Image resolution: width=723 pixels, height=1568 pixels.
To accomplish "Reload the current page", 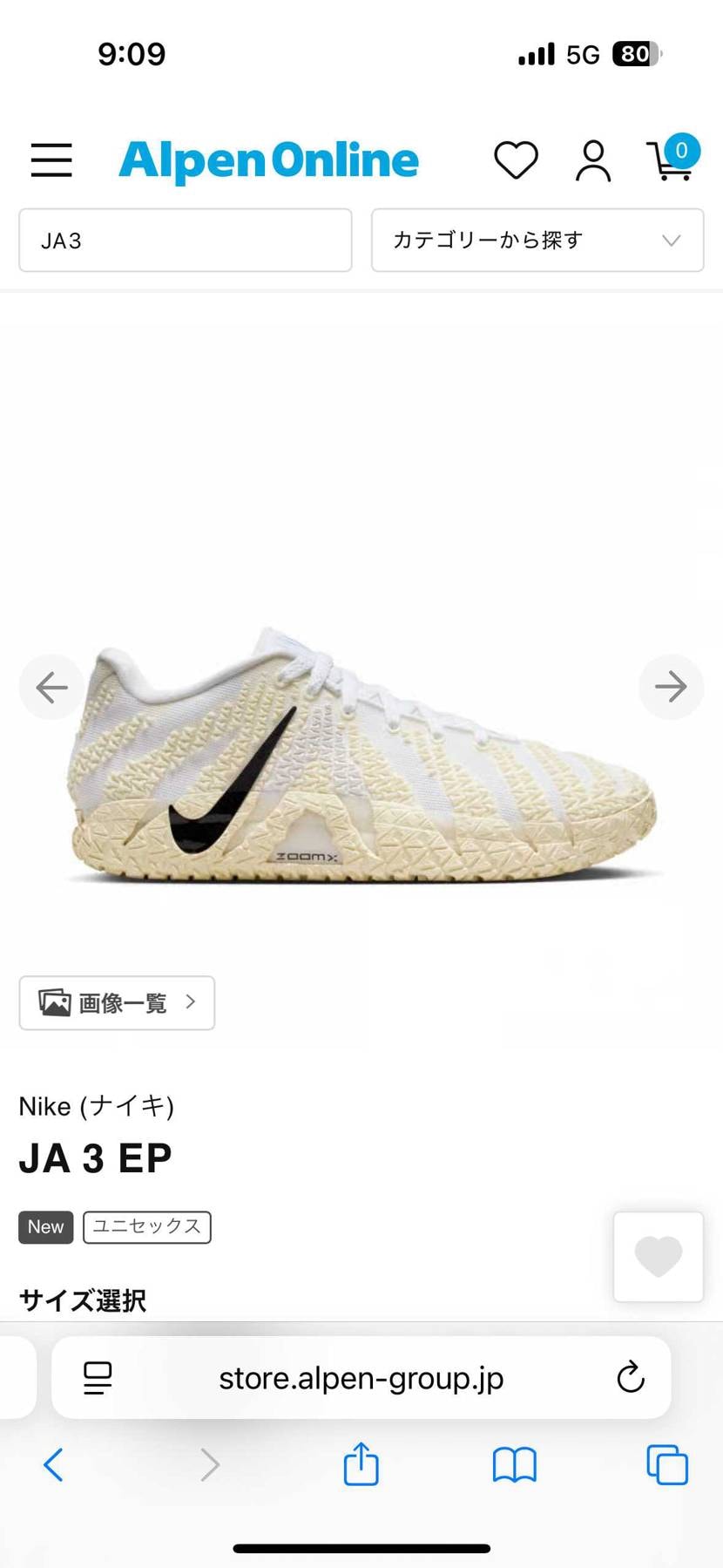I will pyautogui.click(x=630, y=1378).
